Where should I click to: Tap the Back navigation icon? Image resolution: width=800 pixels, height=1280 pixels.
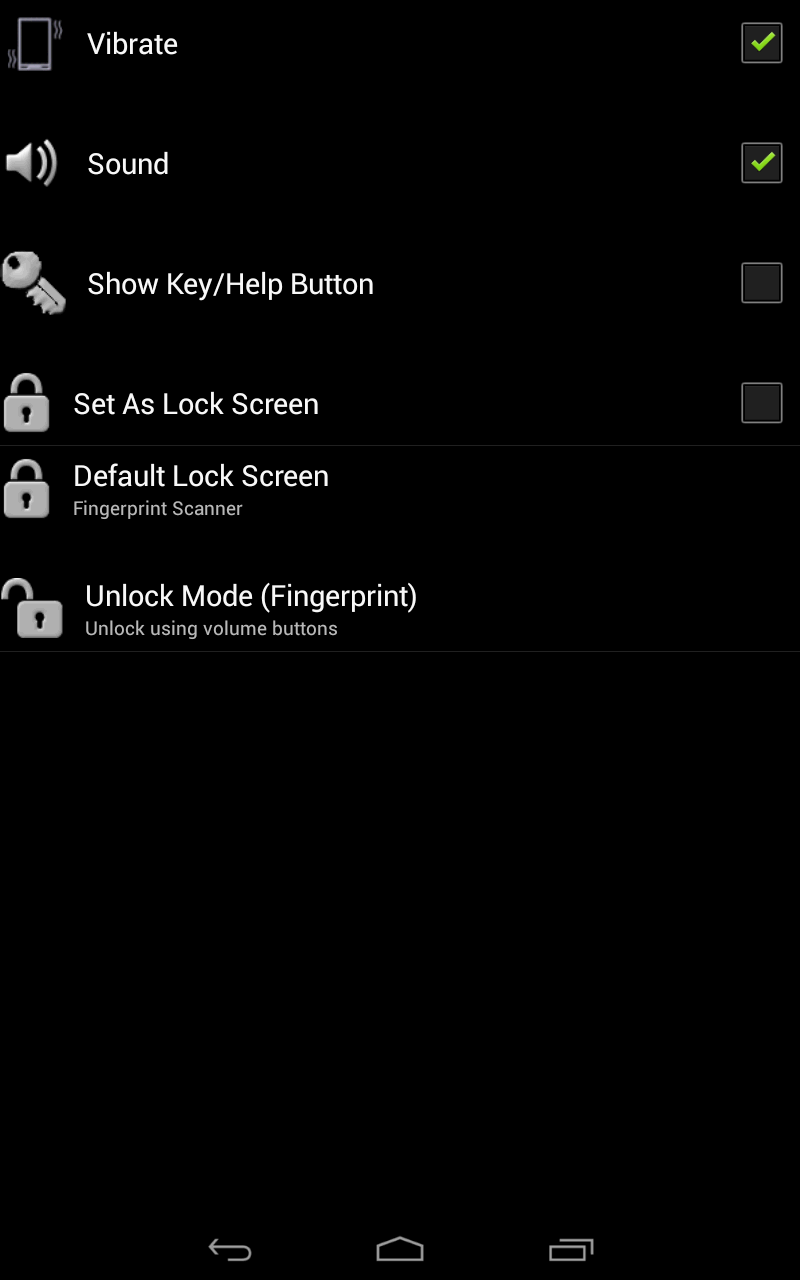tap(229, 1249)
